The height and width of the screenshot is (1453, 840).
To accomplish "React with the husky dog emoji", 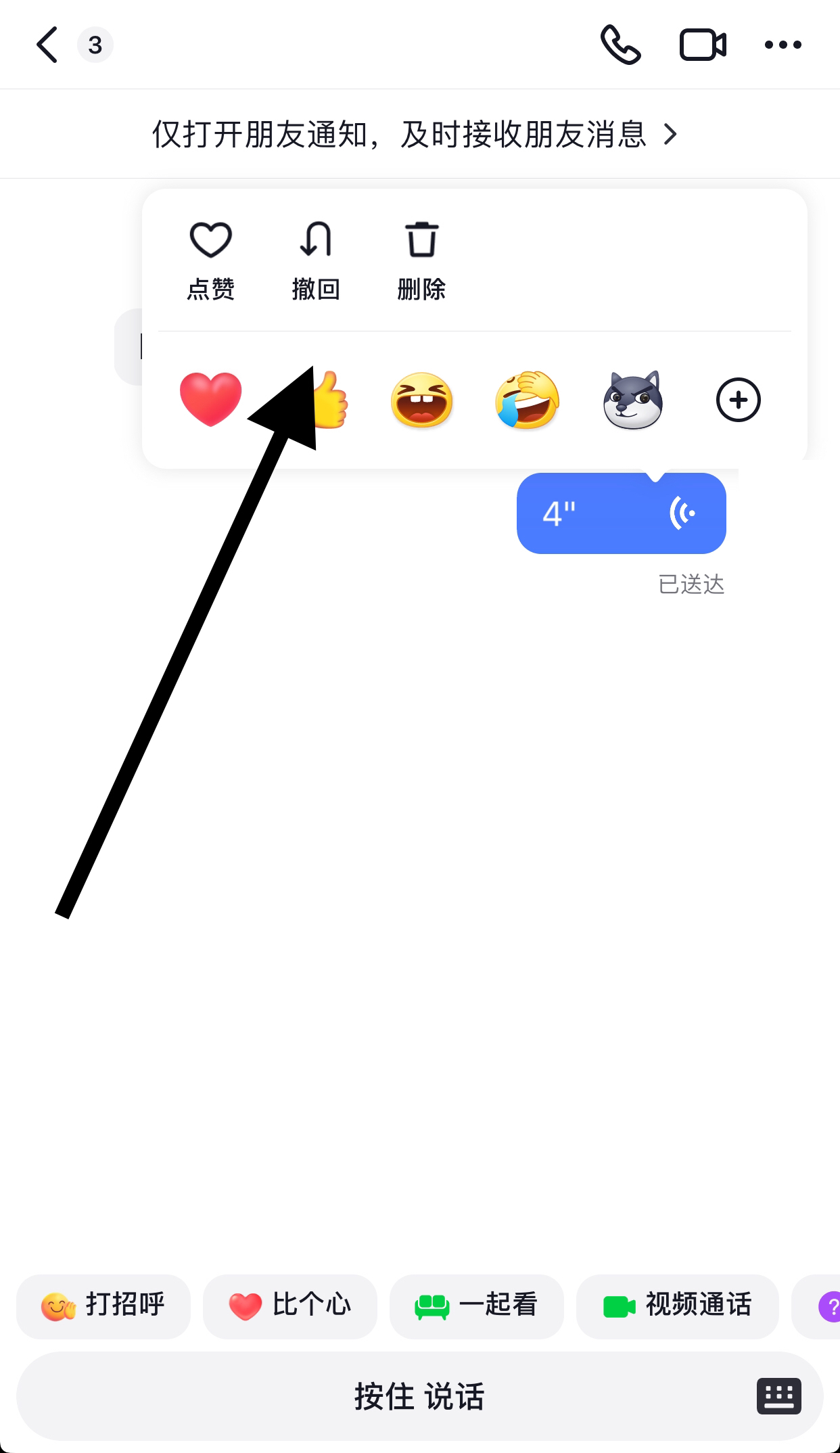I will (x=633, y=400).
